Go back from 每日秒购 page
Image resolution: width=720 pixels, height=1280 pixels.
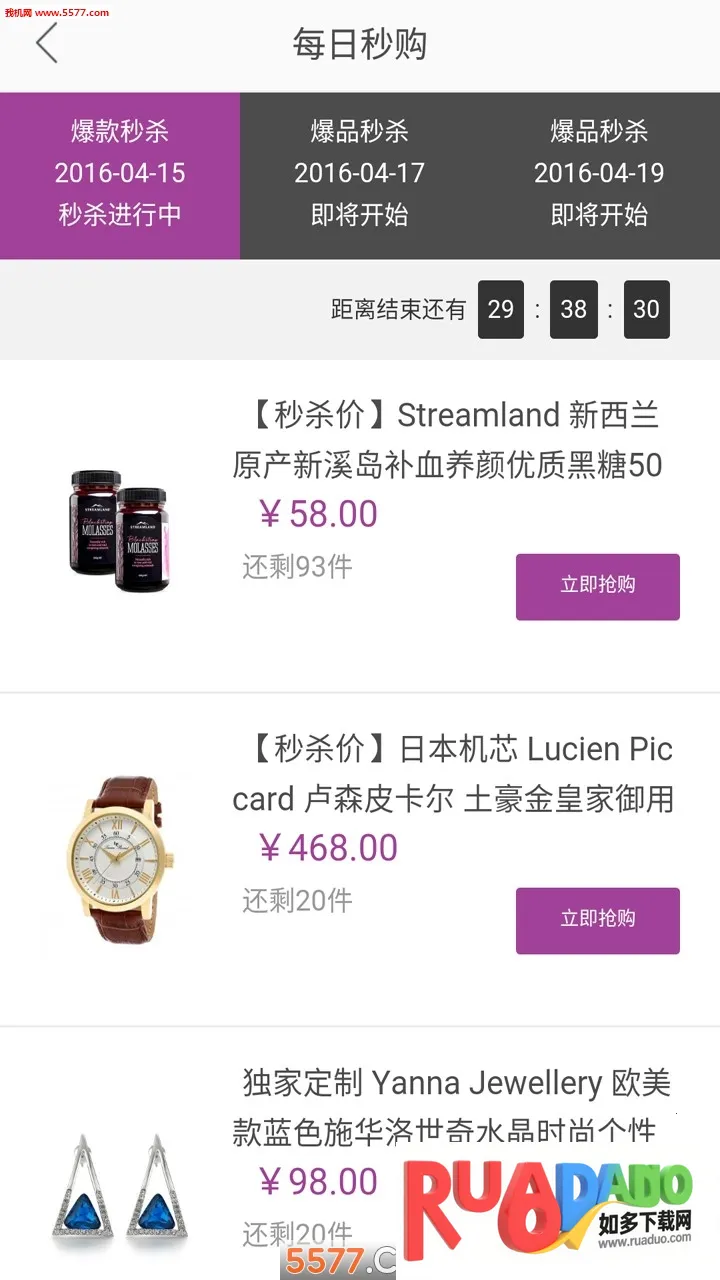(x=46, y=45)
